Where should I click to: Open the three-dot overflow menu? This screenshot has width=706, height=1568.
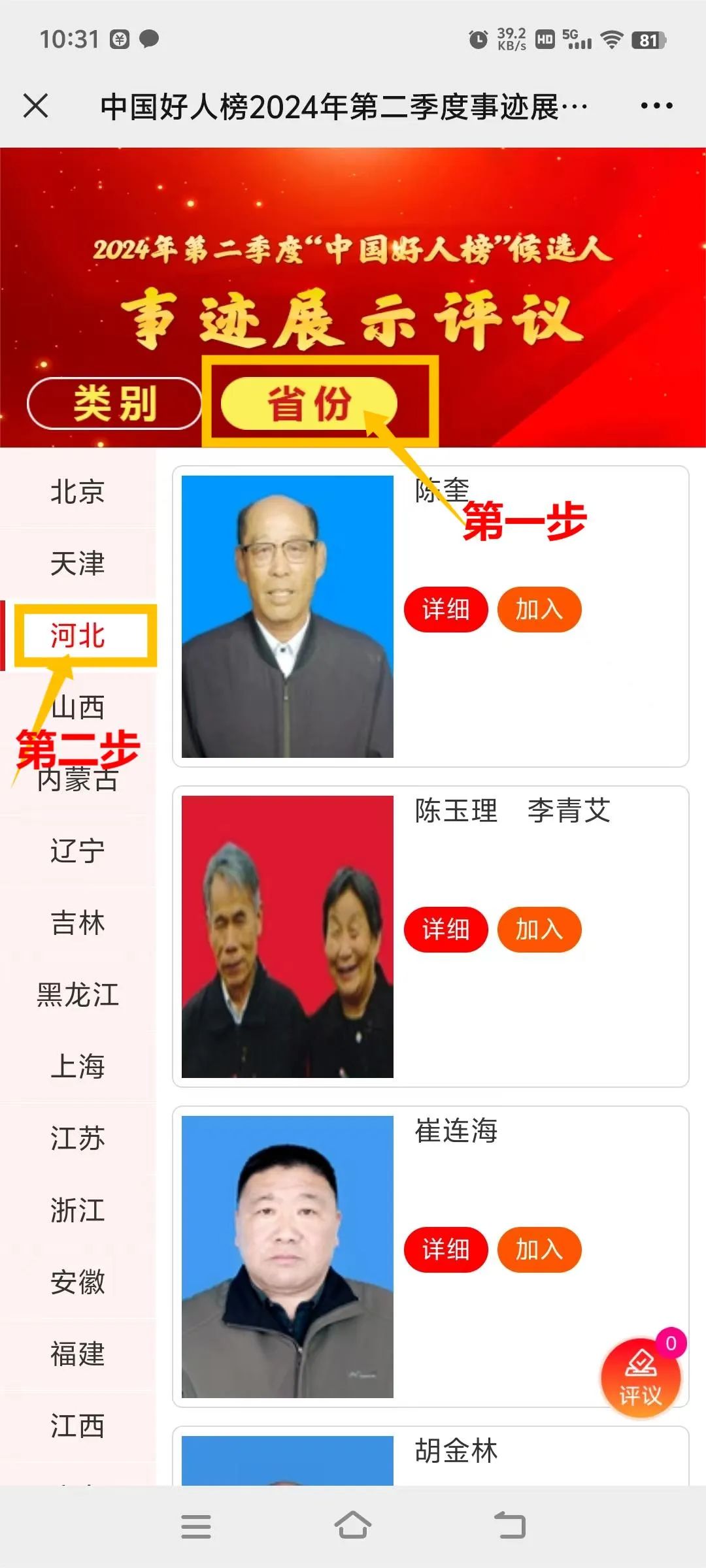(656, 106)
